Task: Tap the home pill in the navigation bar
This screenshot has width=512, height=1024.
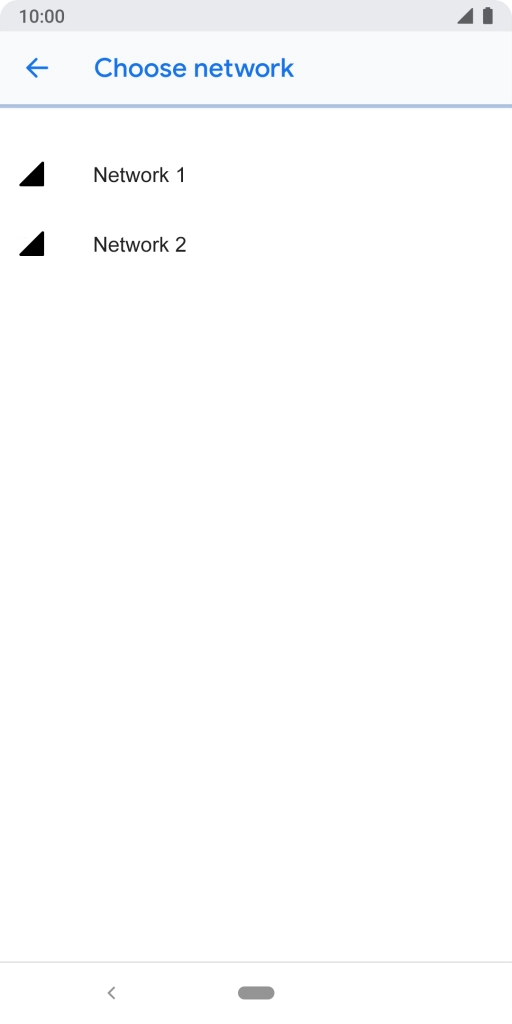Action: [256, 993]
